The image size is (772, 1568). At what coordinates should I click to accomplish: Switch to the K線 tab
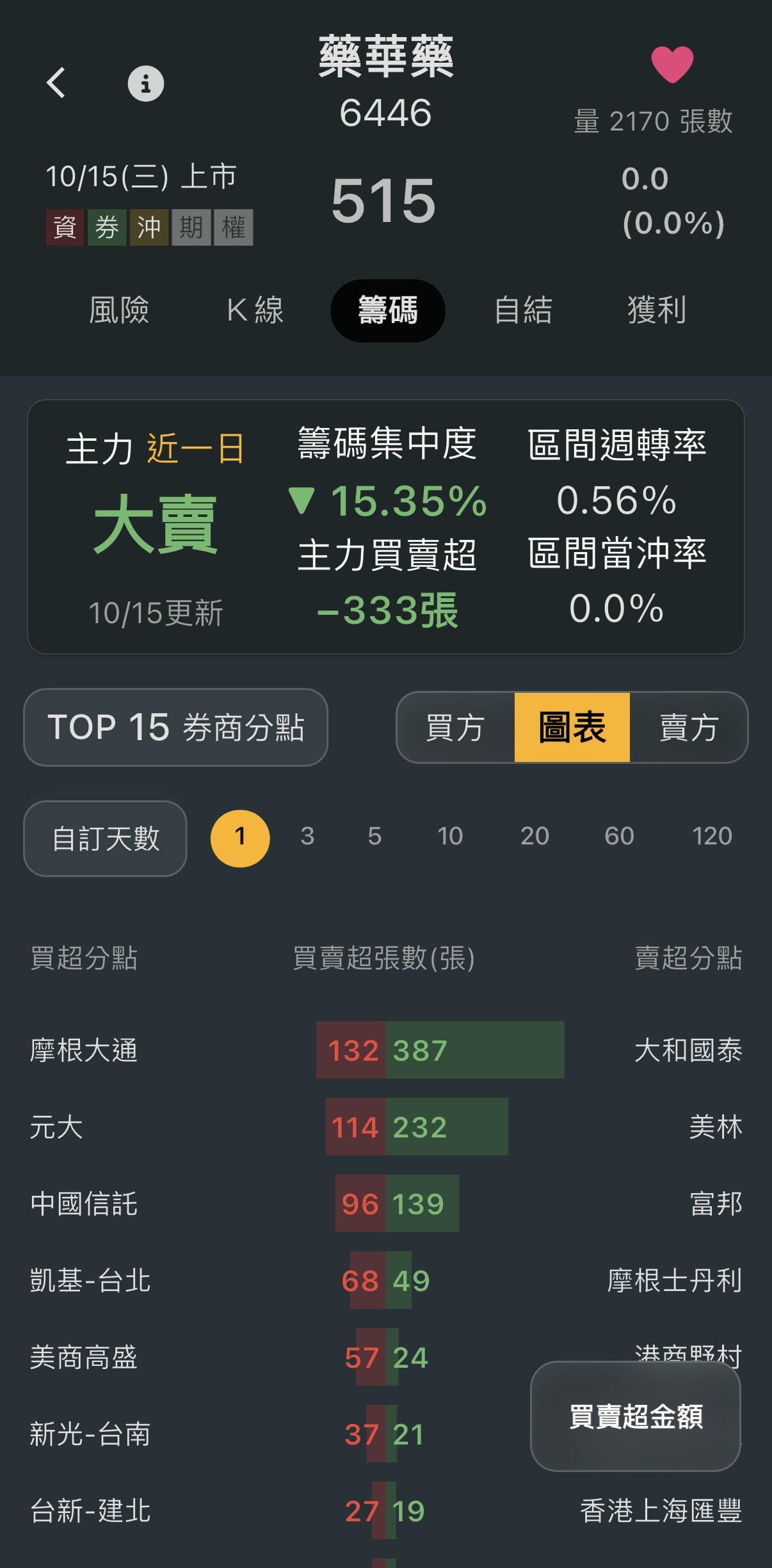[x=255, y=310]
